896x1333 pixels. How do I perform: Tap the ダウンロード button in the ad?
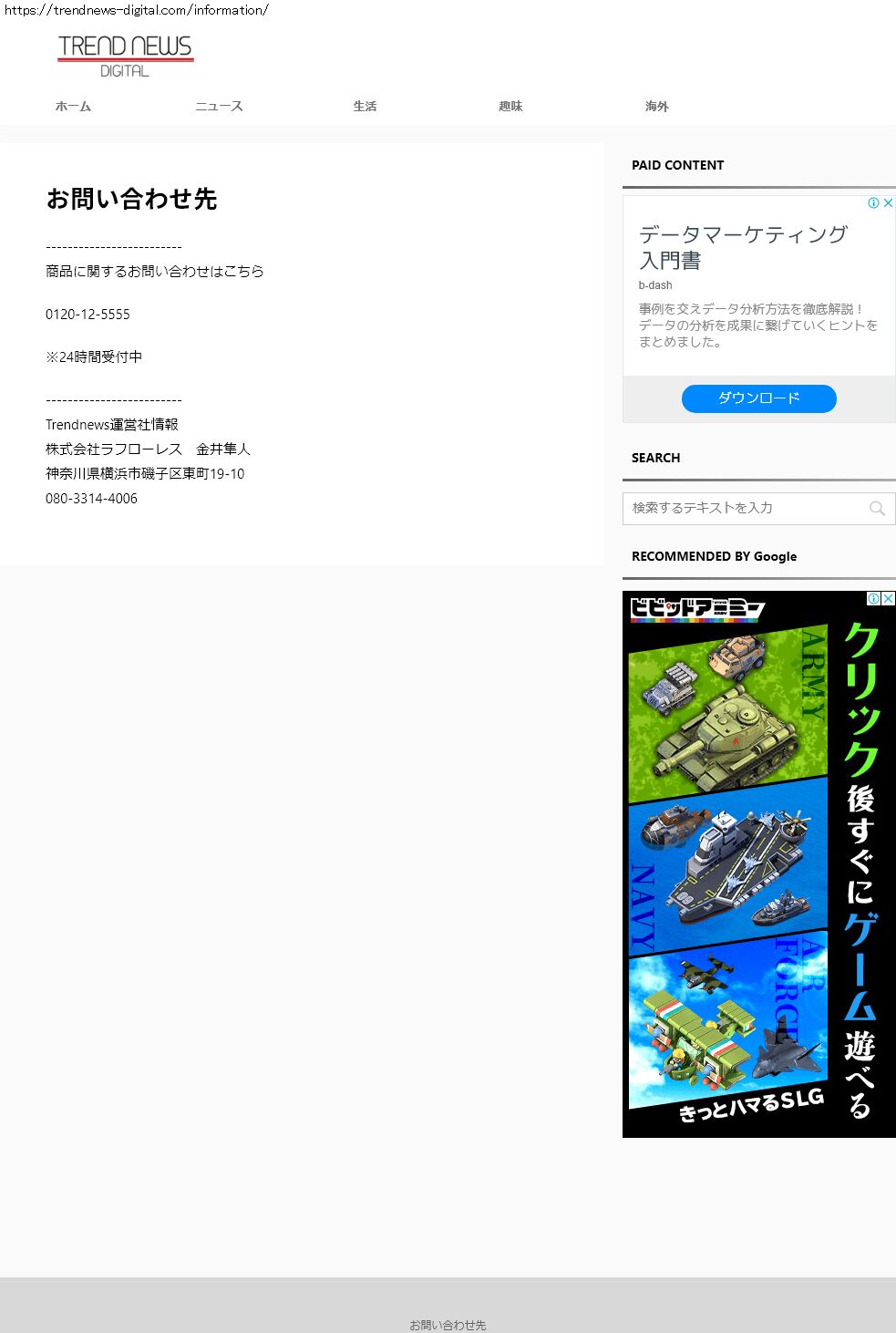coord(758,398)
